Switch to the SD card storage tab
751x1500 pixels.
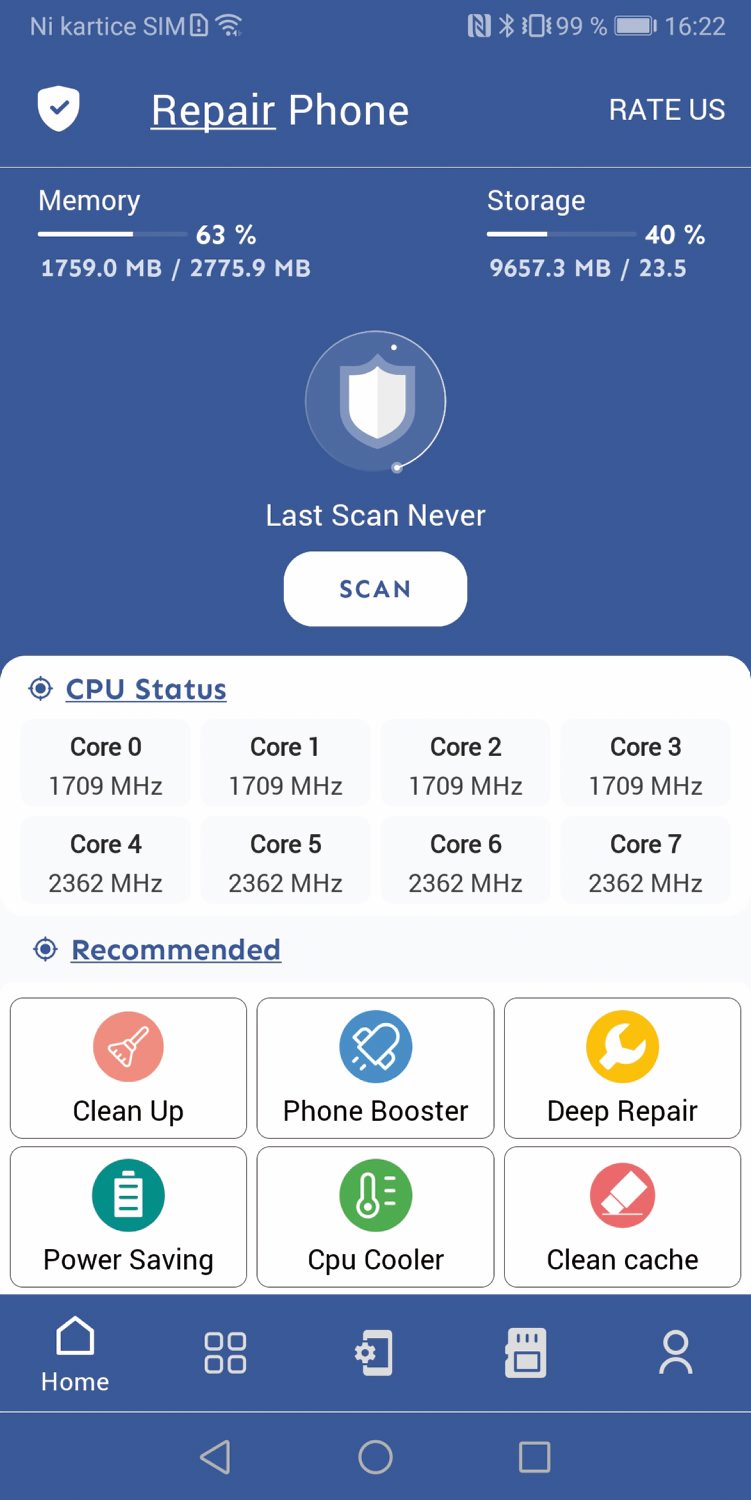(526, 1352)
